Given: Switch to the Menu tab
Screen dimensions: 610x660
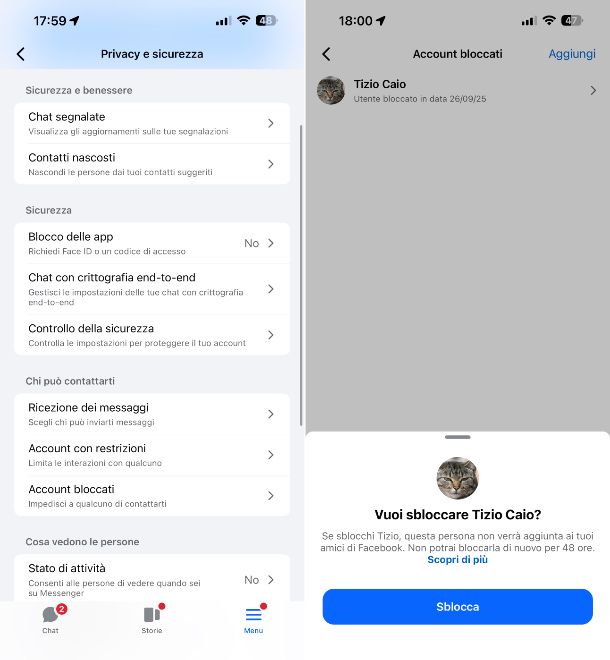Looking at the screenshot, I should [x=253, y=620].
